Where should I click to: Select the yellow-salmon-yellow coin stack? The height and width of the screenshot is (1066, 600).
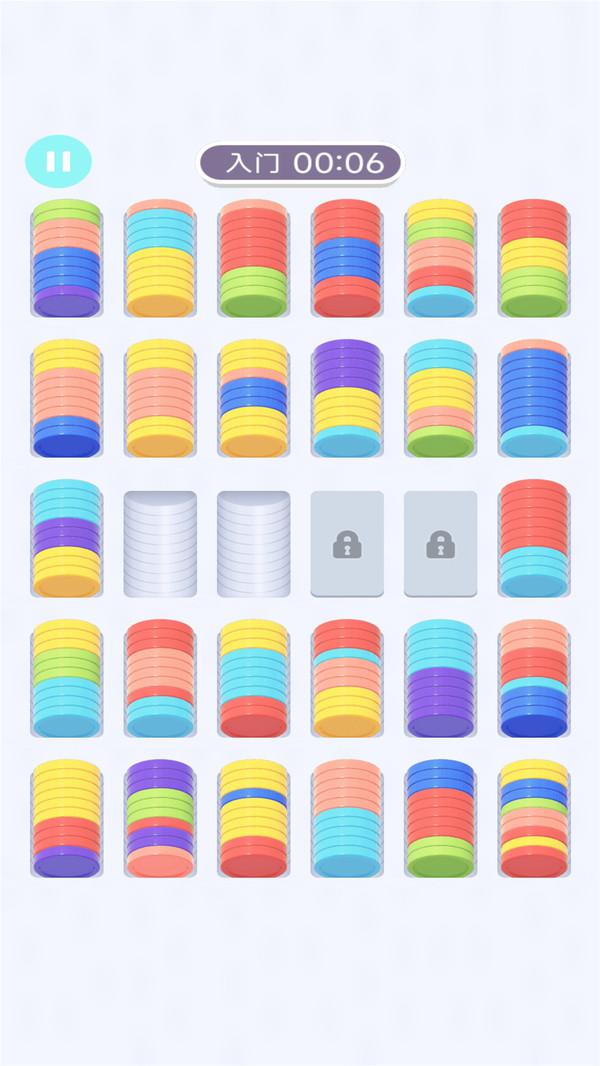(160, 398)
